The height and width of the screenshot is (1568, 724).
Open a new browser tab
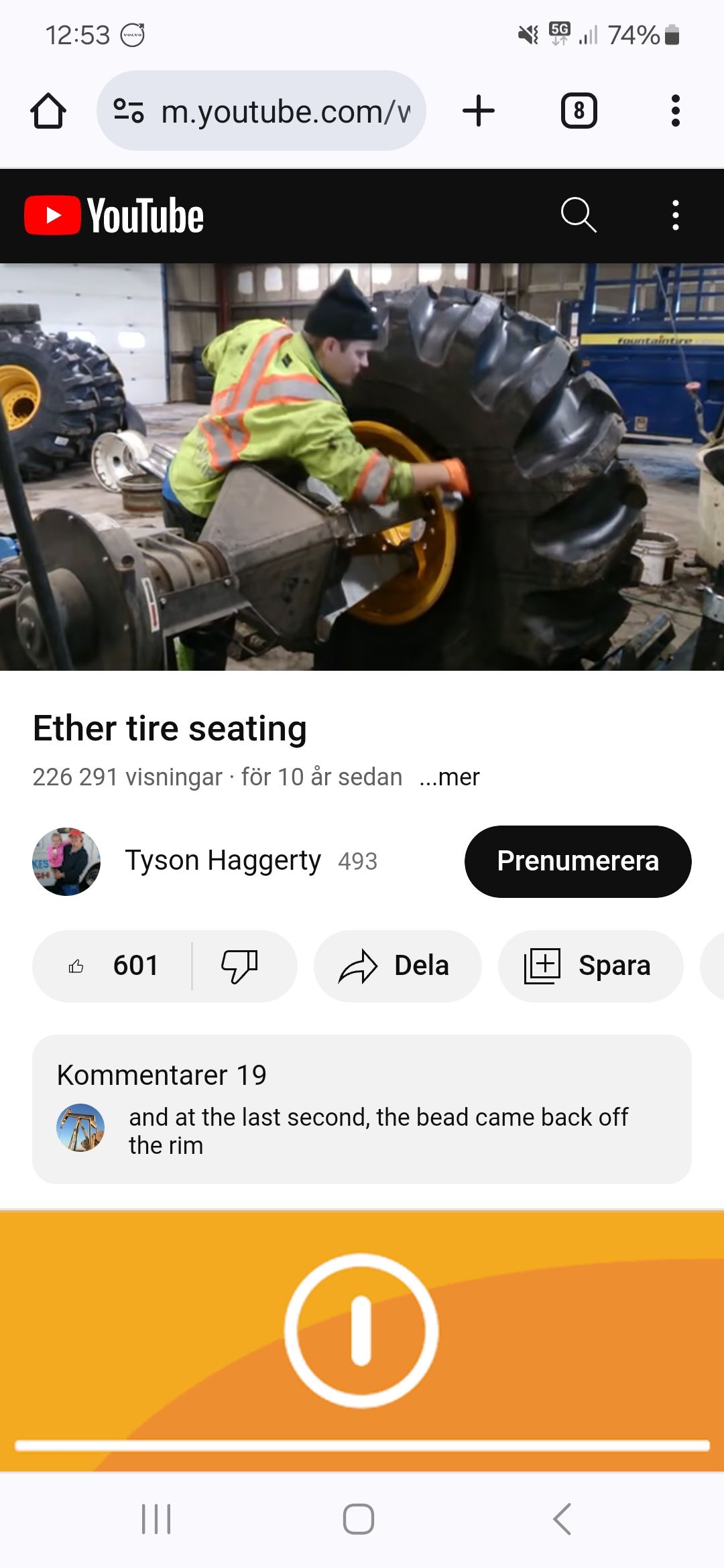tap(479, 111)
